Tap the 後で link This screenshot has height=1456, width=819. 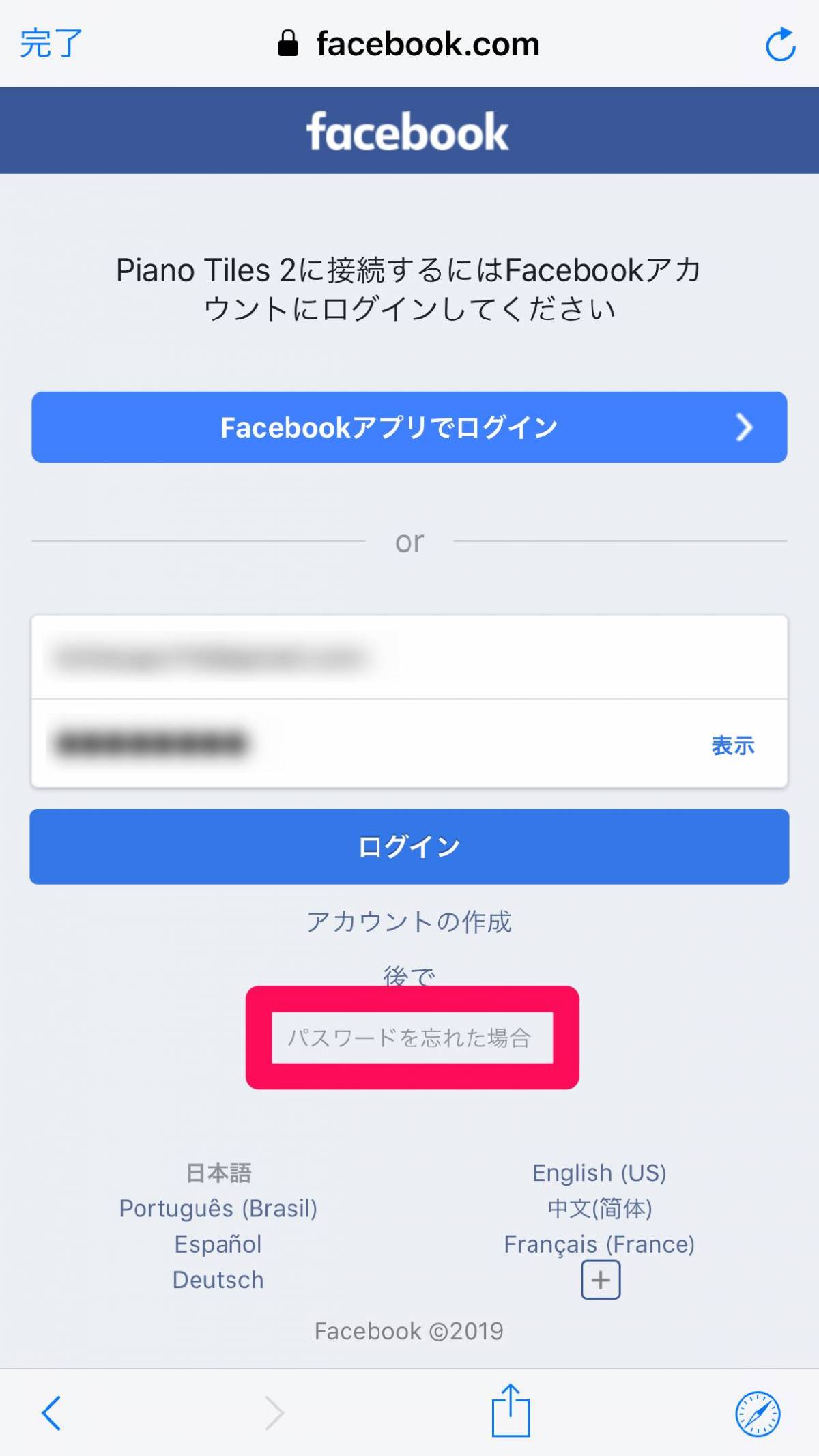coord(409,975)
